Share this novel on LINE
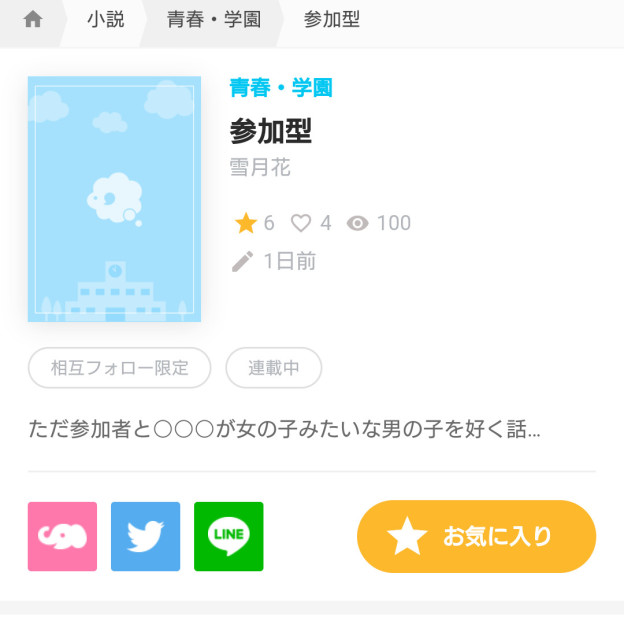This screenshot has height=636, width=624. (x=228, y=537)
